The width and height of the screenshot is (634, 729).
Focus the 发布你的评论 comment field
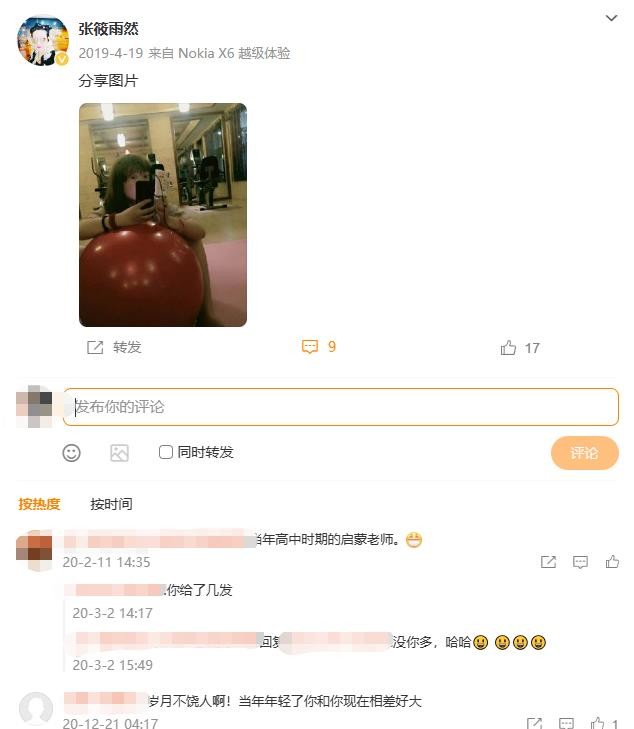click(x=340, y=407)
